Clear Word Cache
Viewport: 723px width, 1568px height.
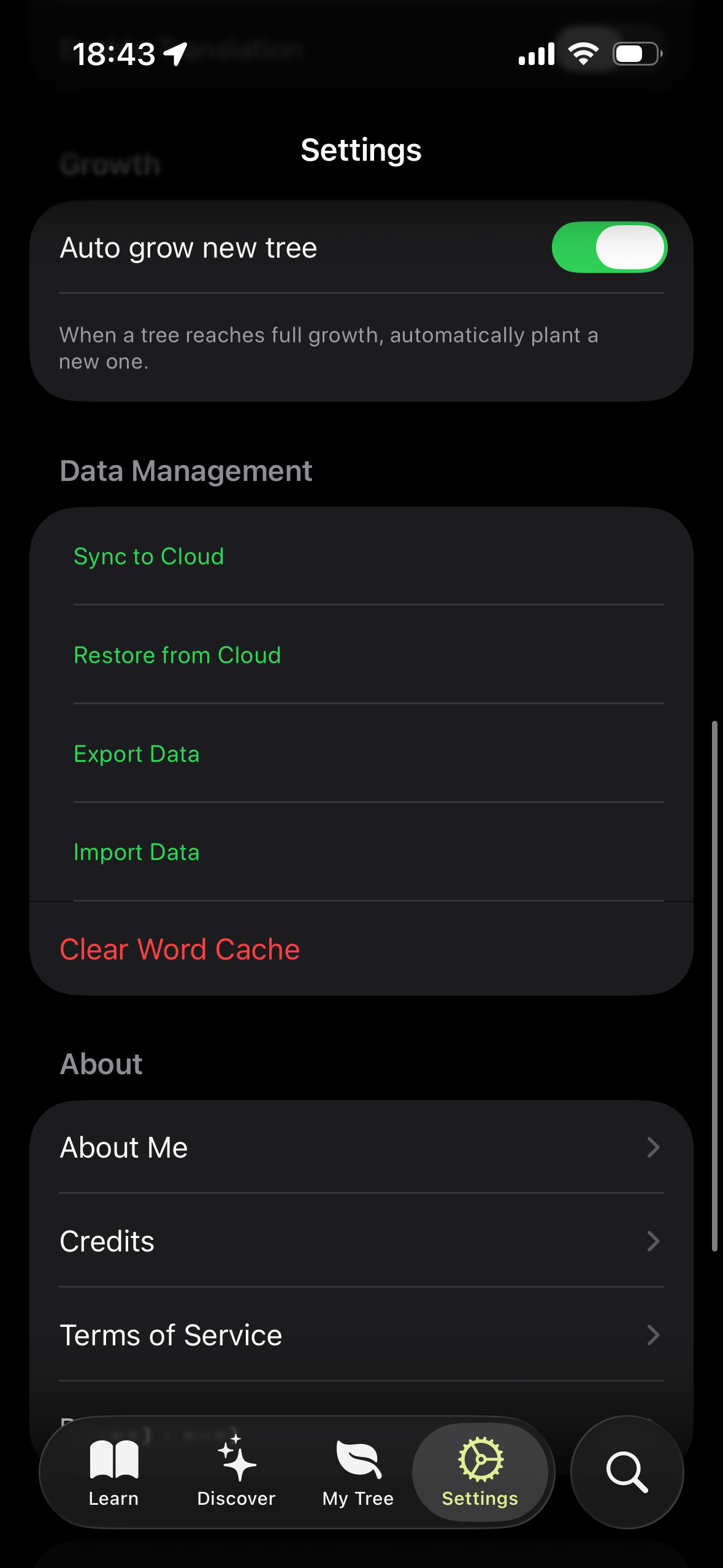180,950
